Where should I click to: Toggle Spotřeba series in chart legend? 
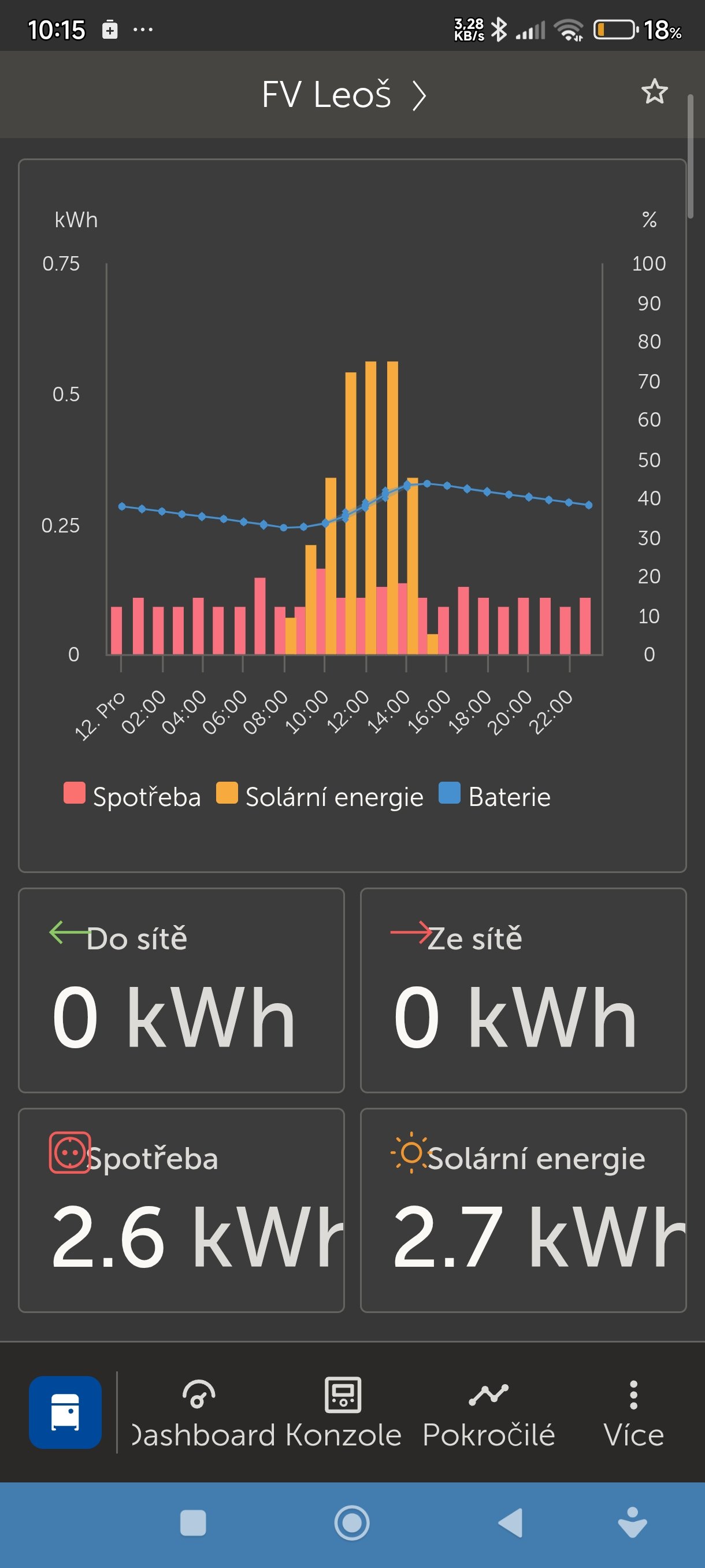click(132, 796)
